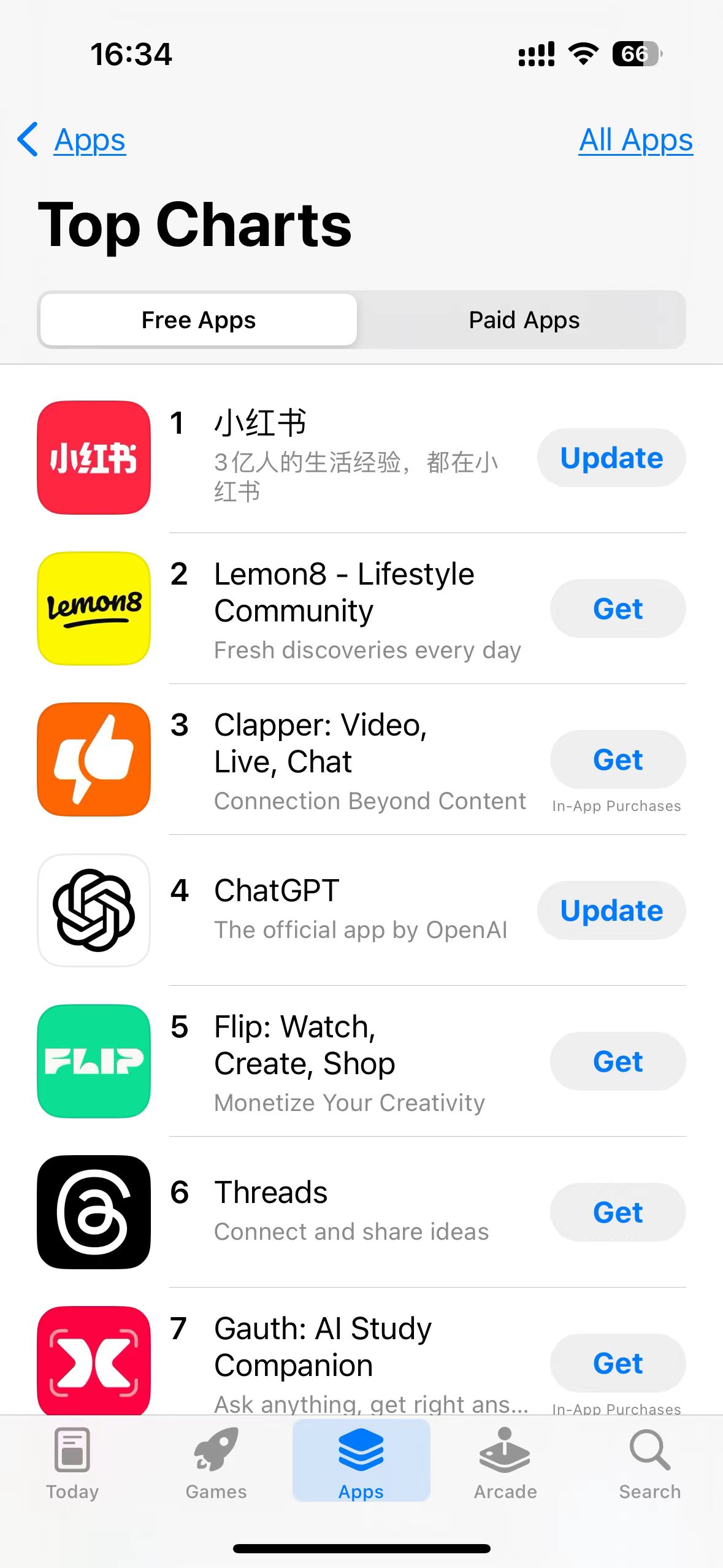Image resolution: width=723 pixels, height=1568 pixels.
Task: Update the 小红书 app
Action: pos(611,458)
